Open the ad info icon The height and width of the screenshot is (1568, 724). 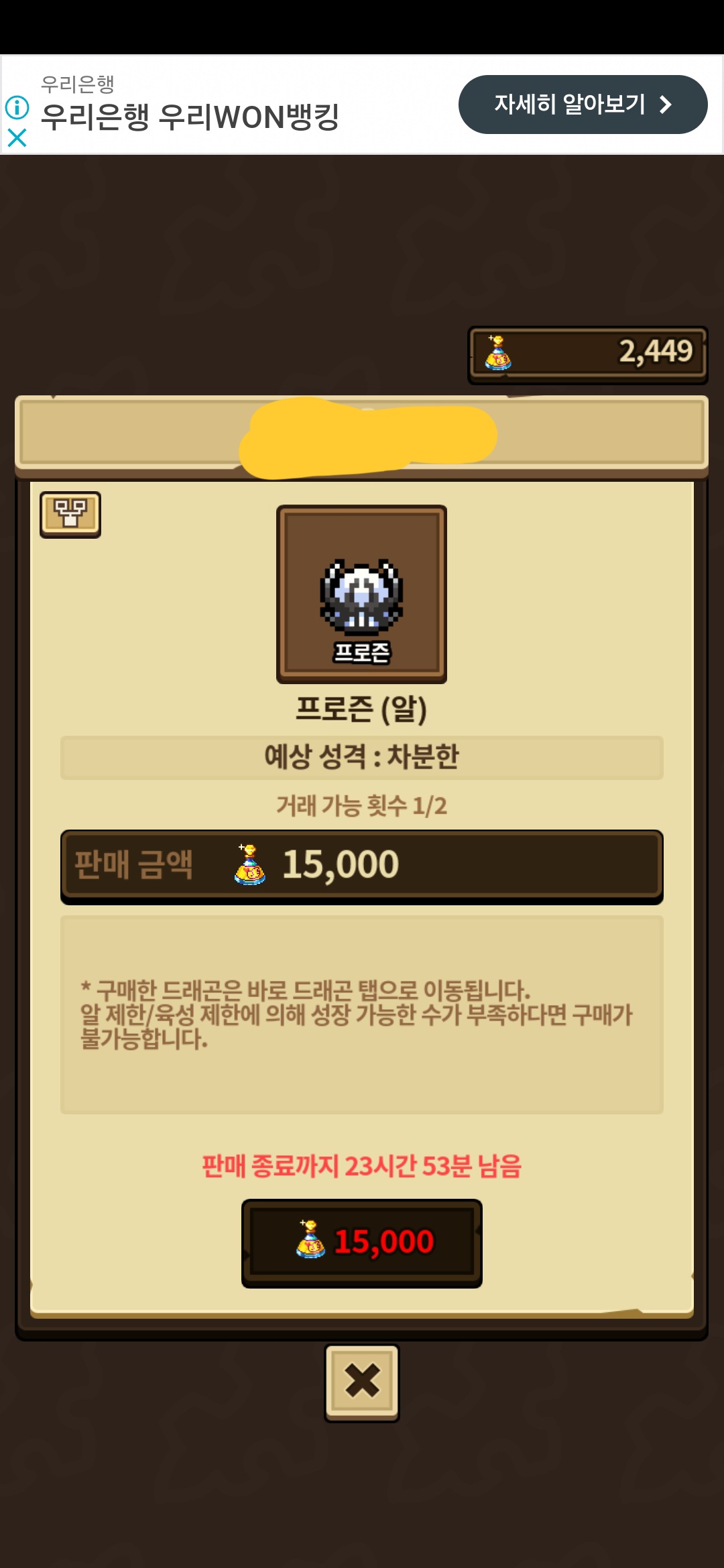(17, 107)
